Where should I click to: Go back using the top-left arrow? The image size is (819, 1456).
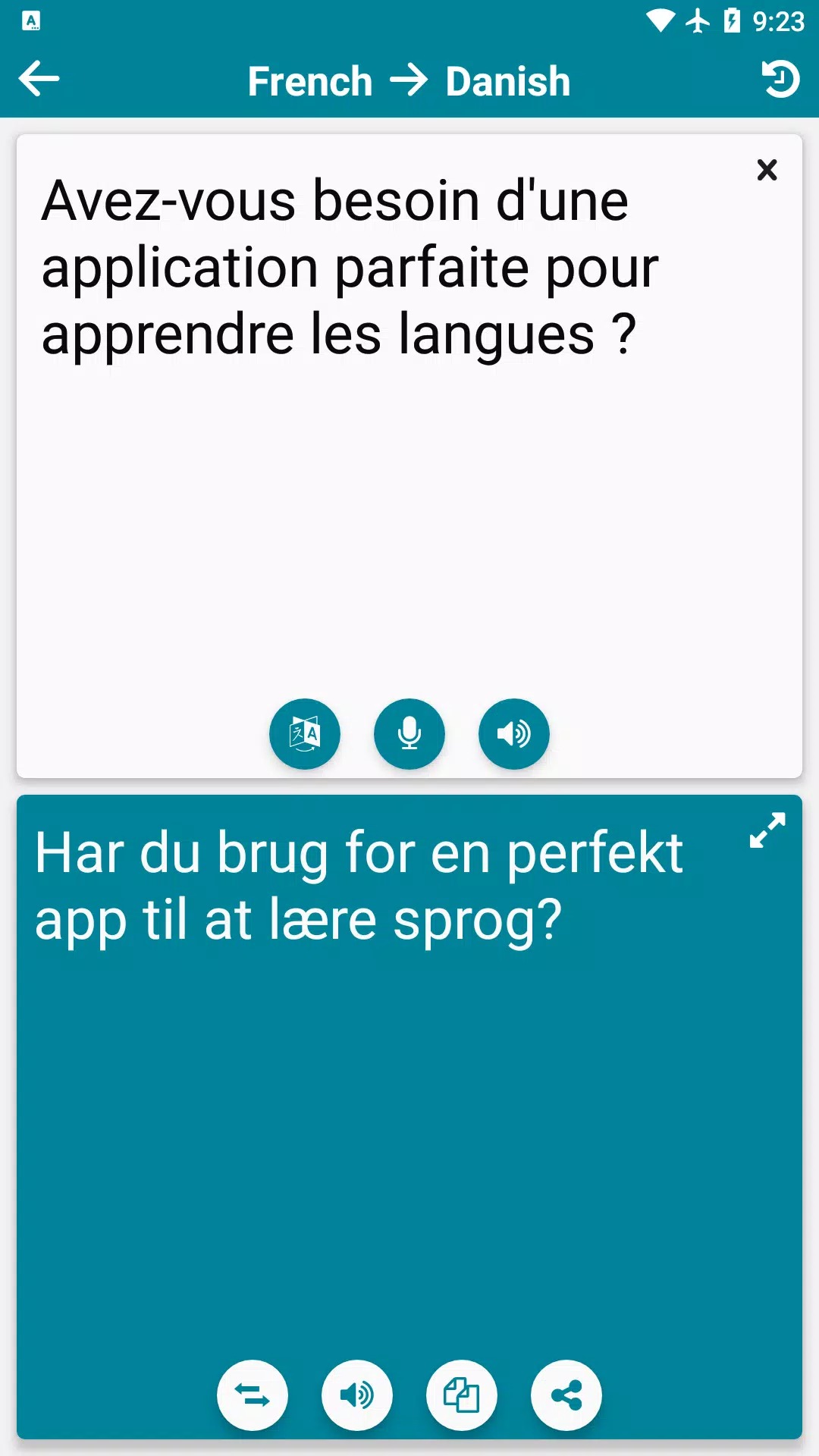pyautogui.click(x=39, y=79)
